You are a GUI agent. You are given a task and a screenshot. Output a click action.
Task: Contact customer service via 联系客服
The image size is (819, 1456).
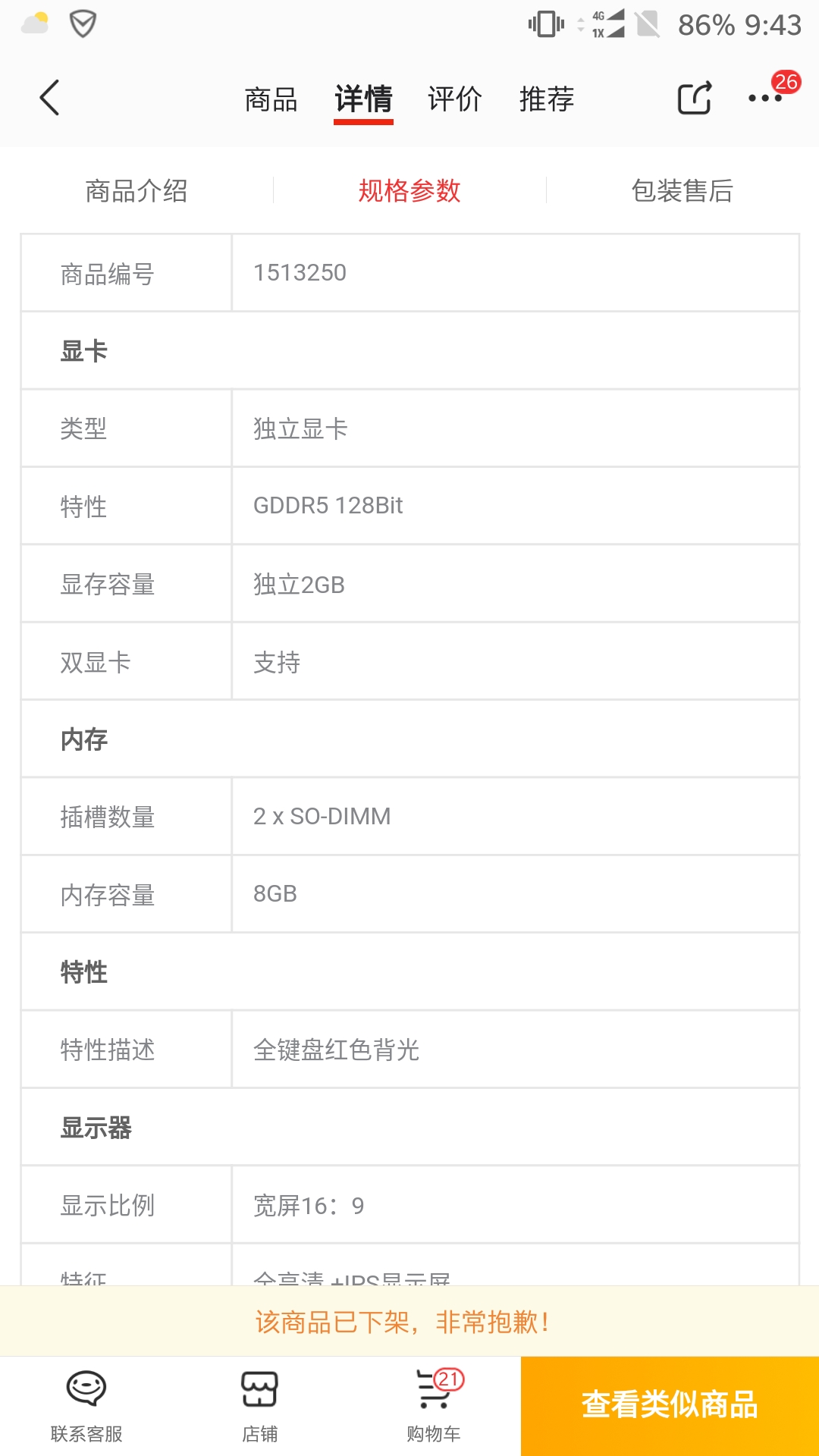tap(86, 1406)
